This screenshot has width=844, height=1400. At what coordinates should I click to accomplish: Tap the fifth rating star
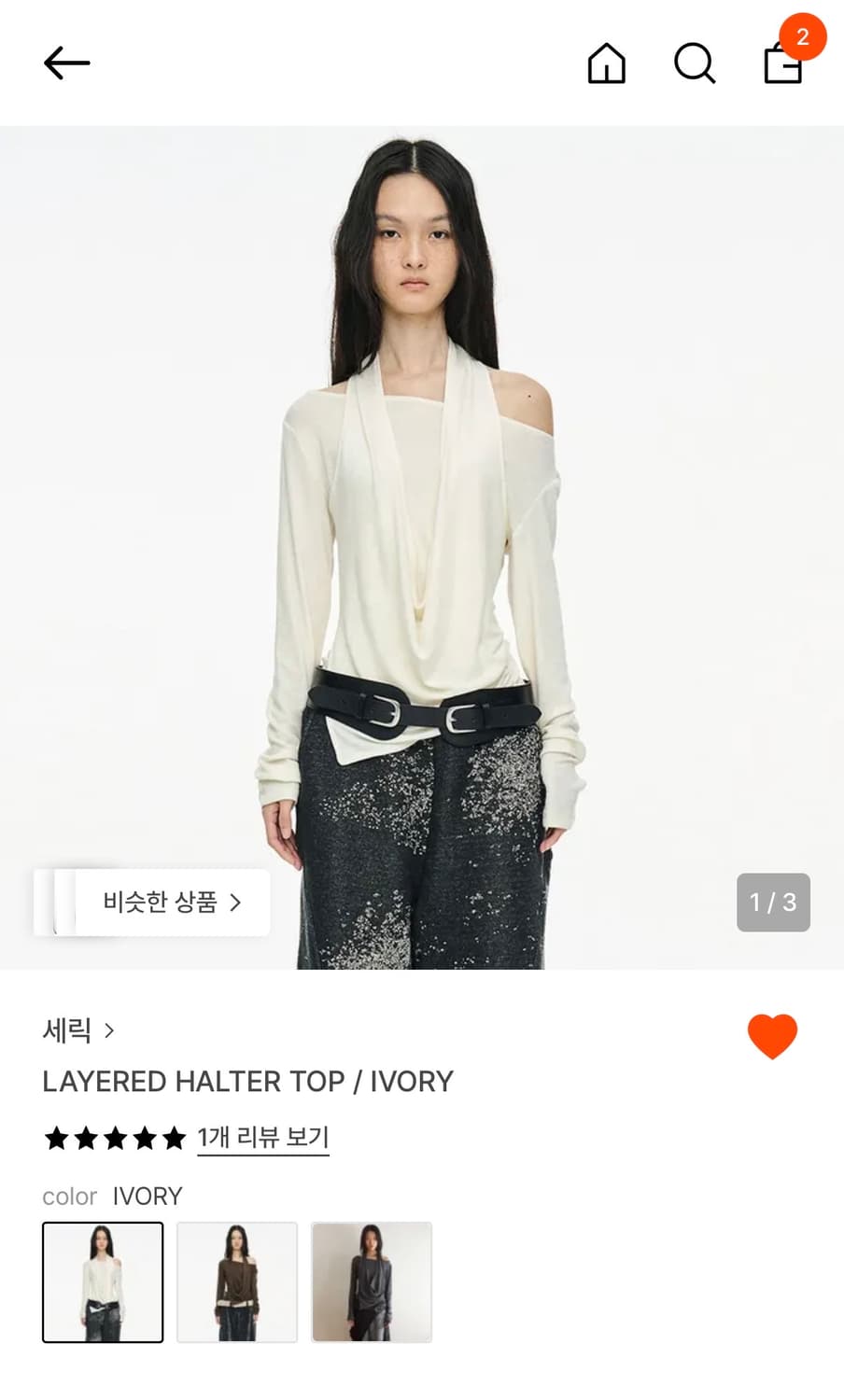coord(173,1138)
